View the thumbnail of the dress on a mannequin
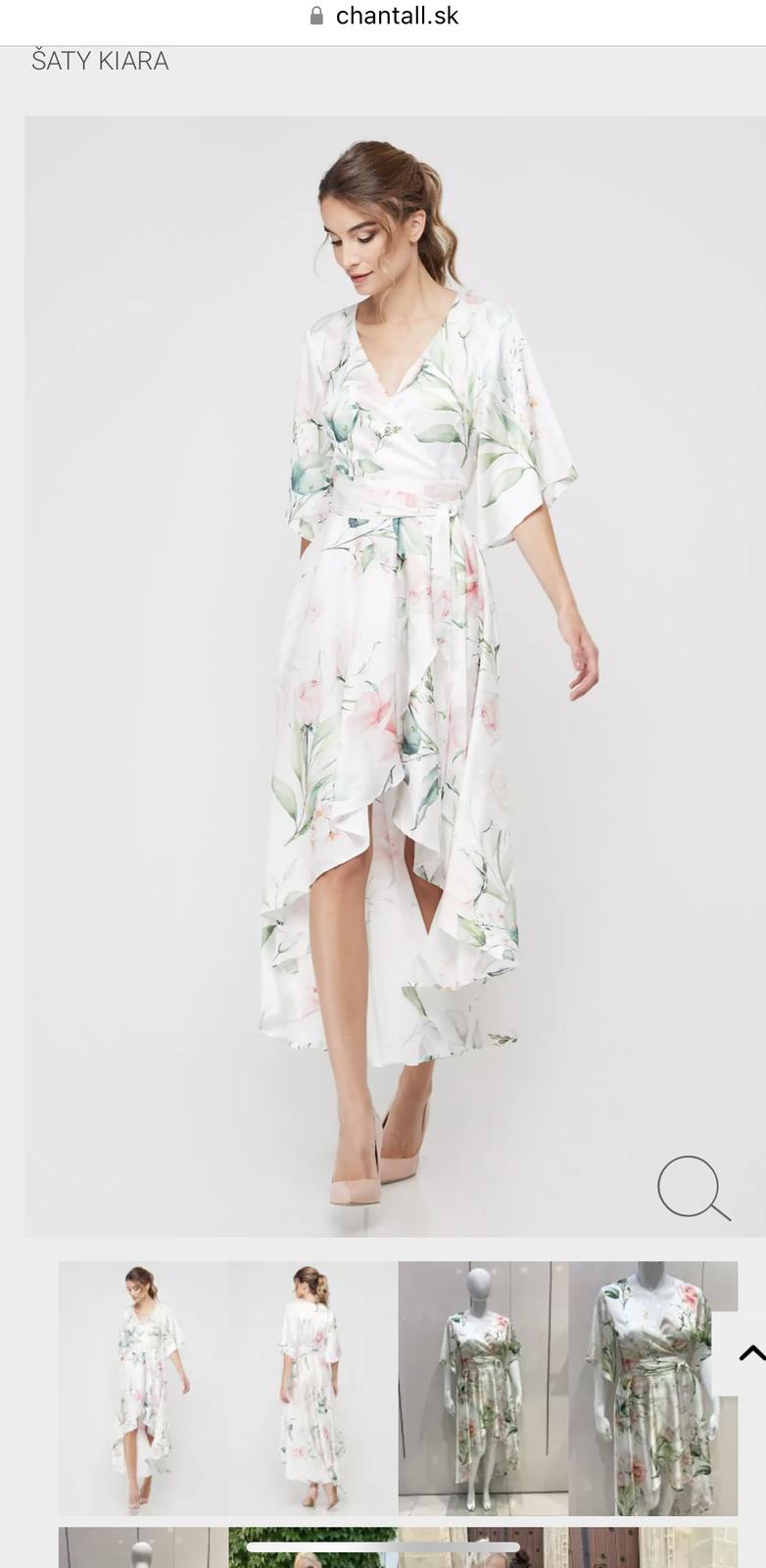This screenshot has width=766, height=1568. click(x=483, y=1388)
